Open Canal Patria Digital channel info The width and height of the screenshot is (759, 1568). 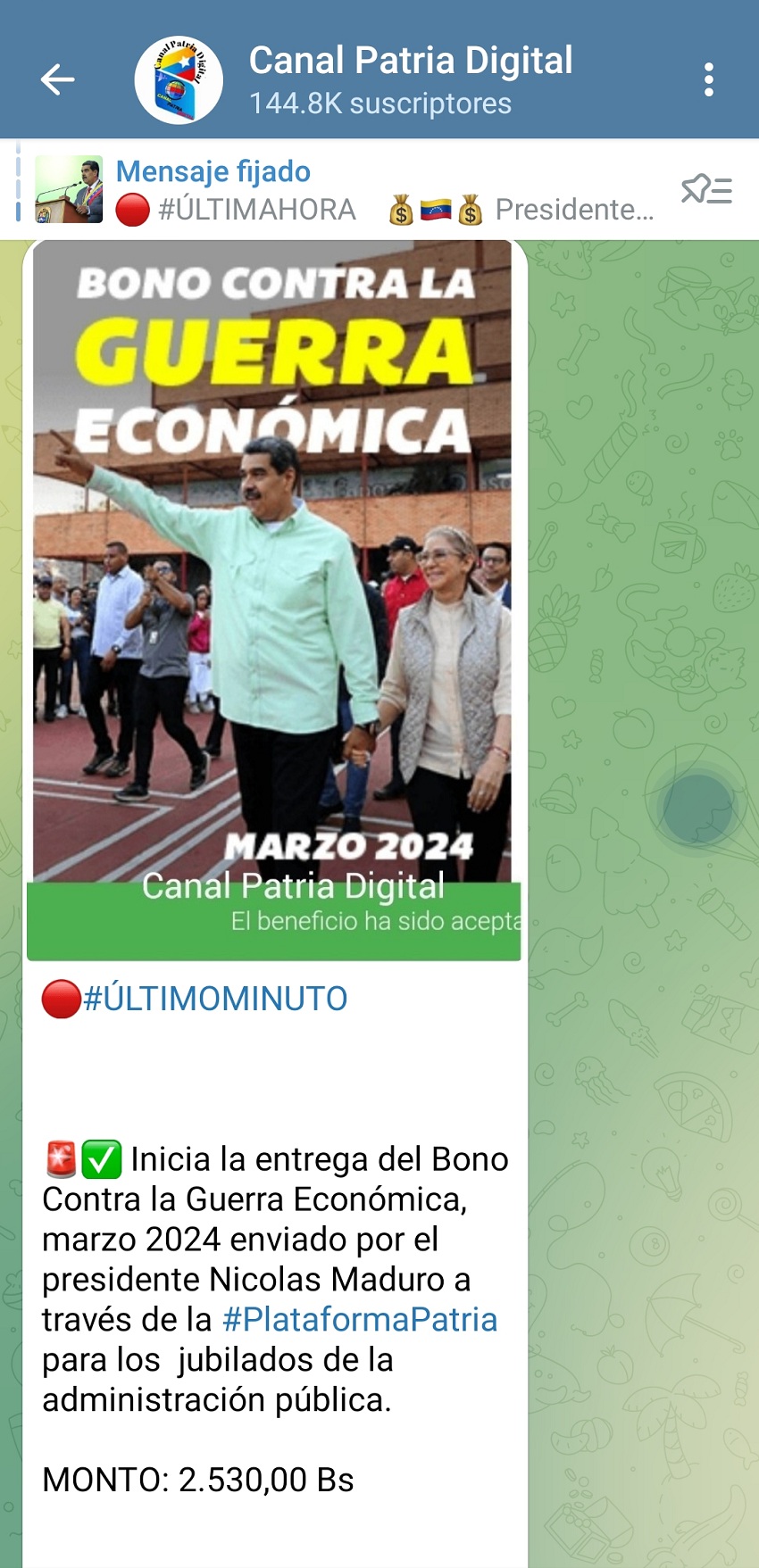pos(410,79)
